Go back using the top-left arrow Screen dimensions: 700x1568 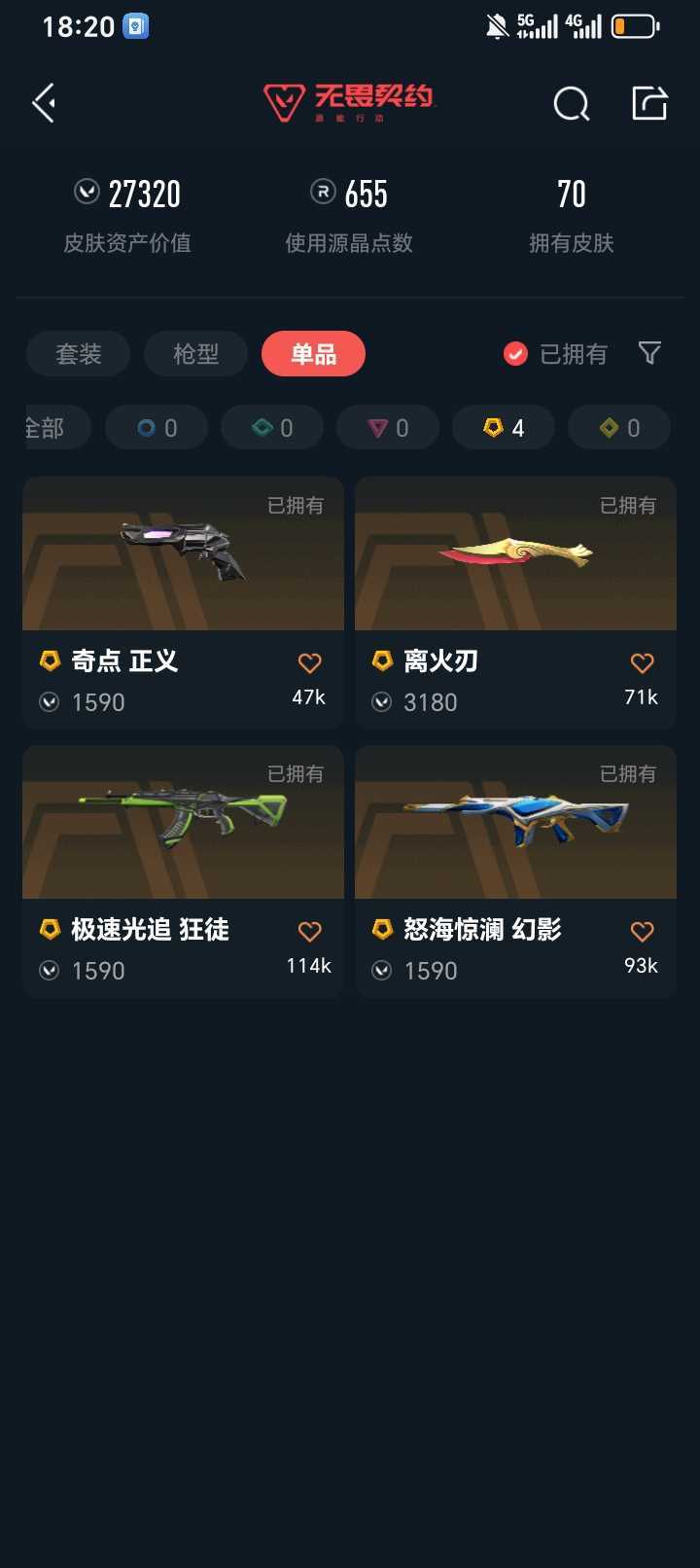pyautogui.click(x=44, y=103)
